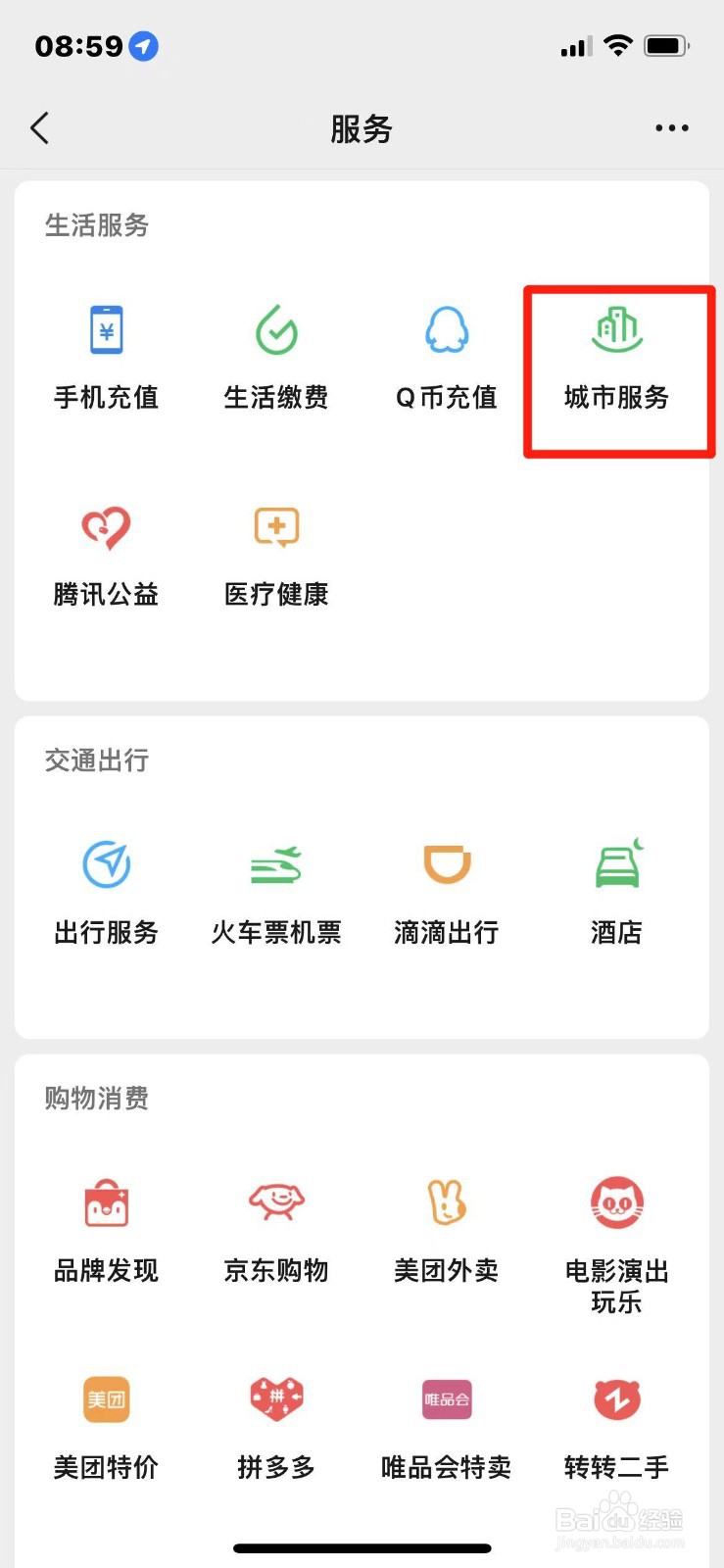This screenshot has height=1568, width=724.
Task: Tap the location indicator in status bar
Action: (143, 45)
